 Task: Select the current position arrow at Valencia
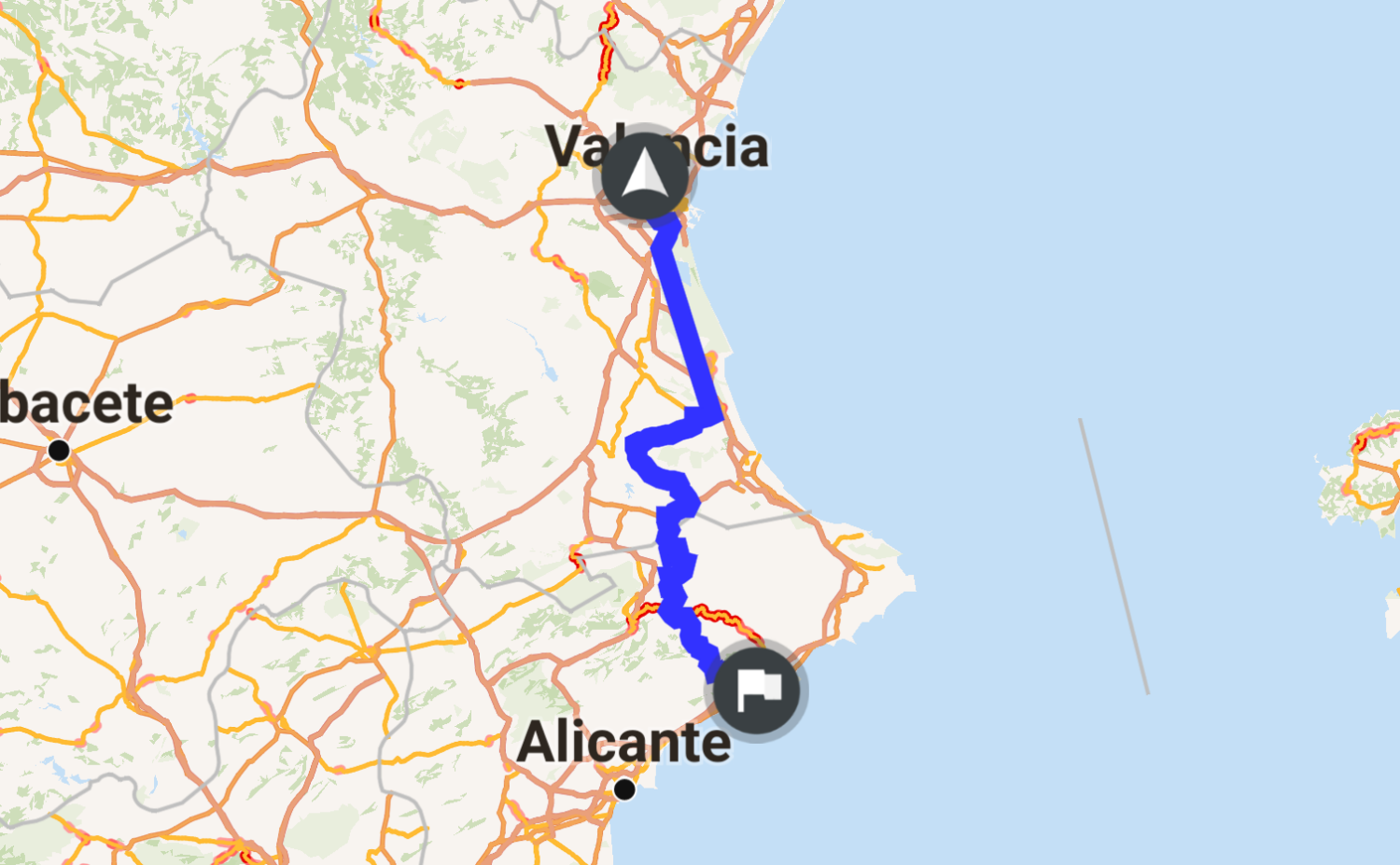click(x=645, y=175)
